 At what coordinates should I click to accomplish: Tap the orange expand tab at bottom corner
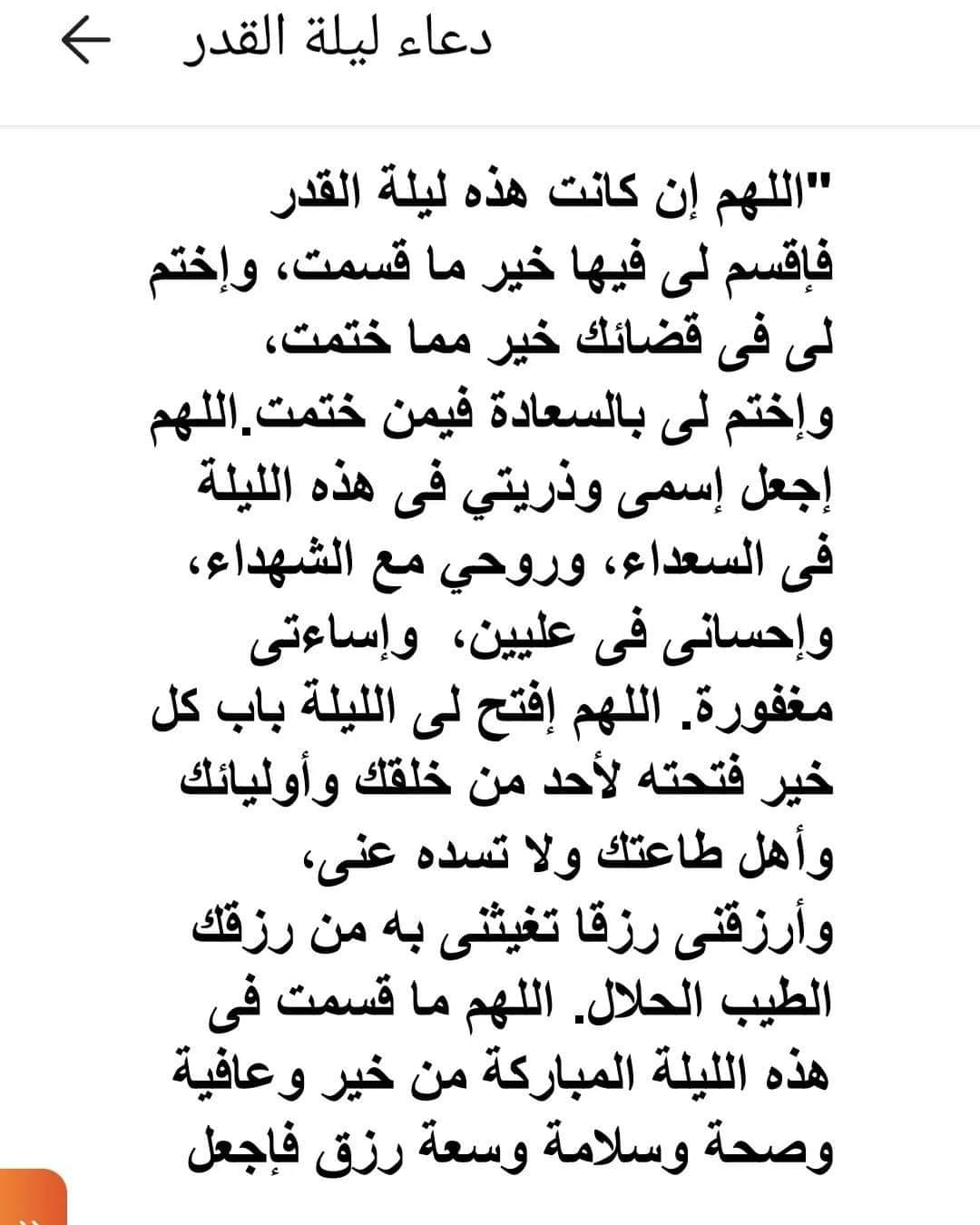(32, 1200)
